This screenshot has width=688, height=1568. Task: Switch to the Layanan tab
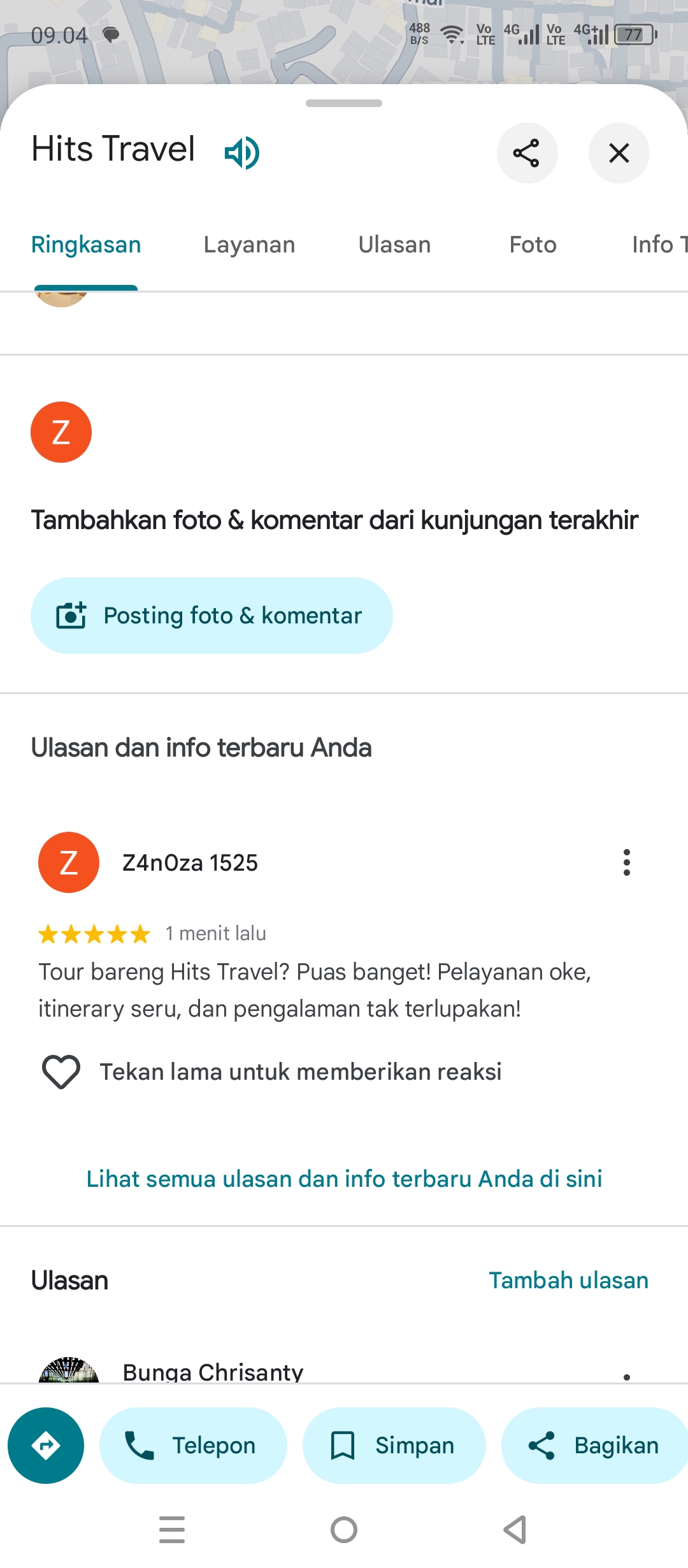coord(249,245)
